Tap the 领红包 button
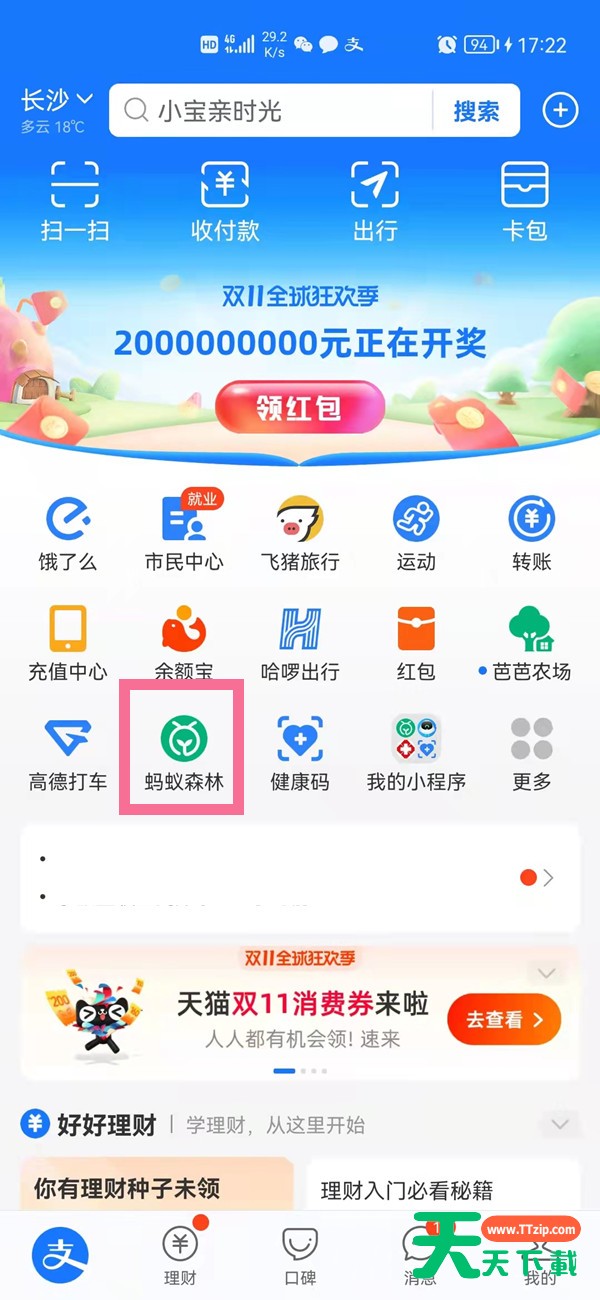 (x=300, y=407)
